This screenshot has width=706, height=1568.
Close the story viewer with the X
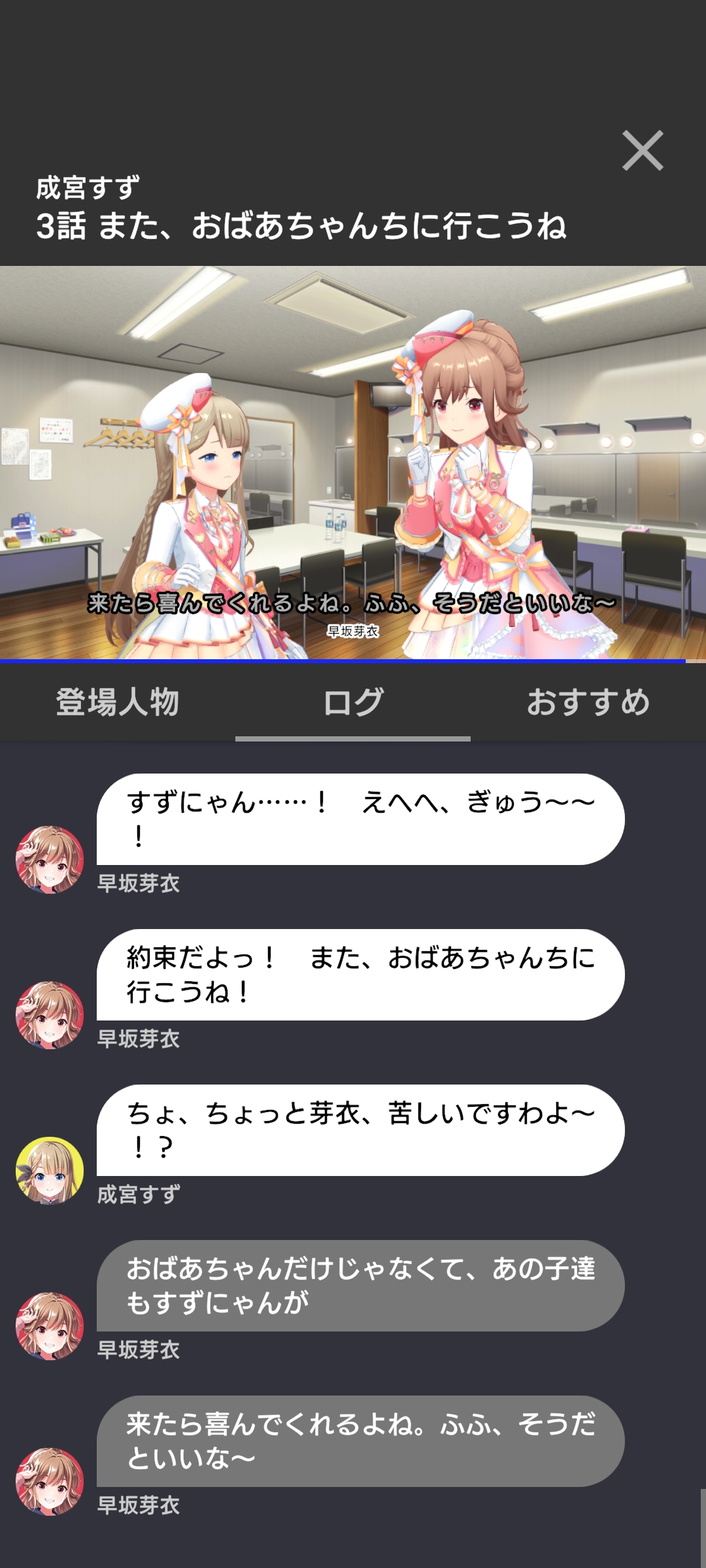pos(643,151)
